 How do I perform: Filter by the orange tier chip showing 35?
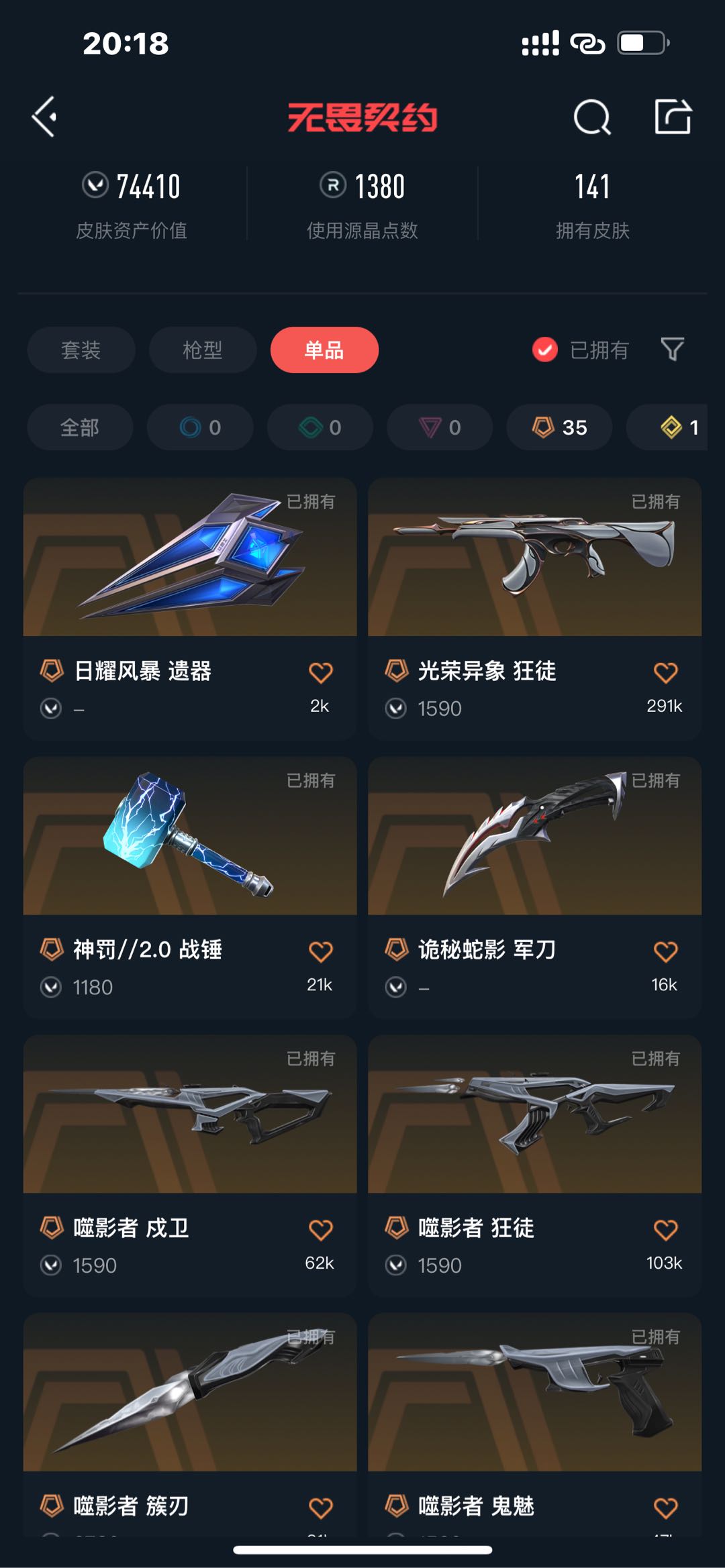(559, 427)
